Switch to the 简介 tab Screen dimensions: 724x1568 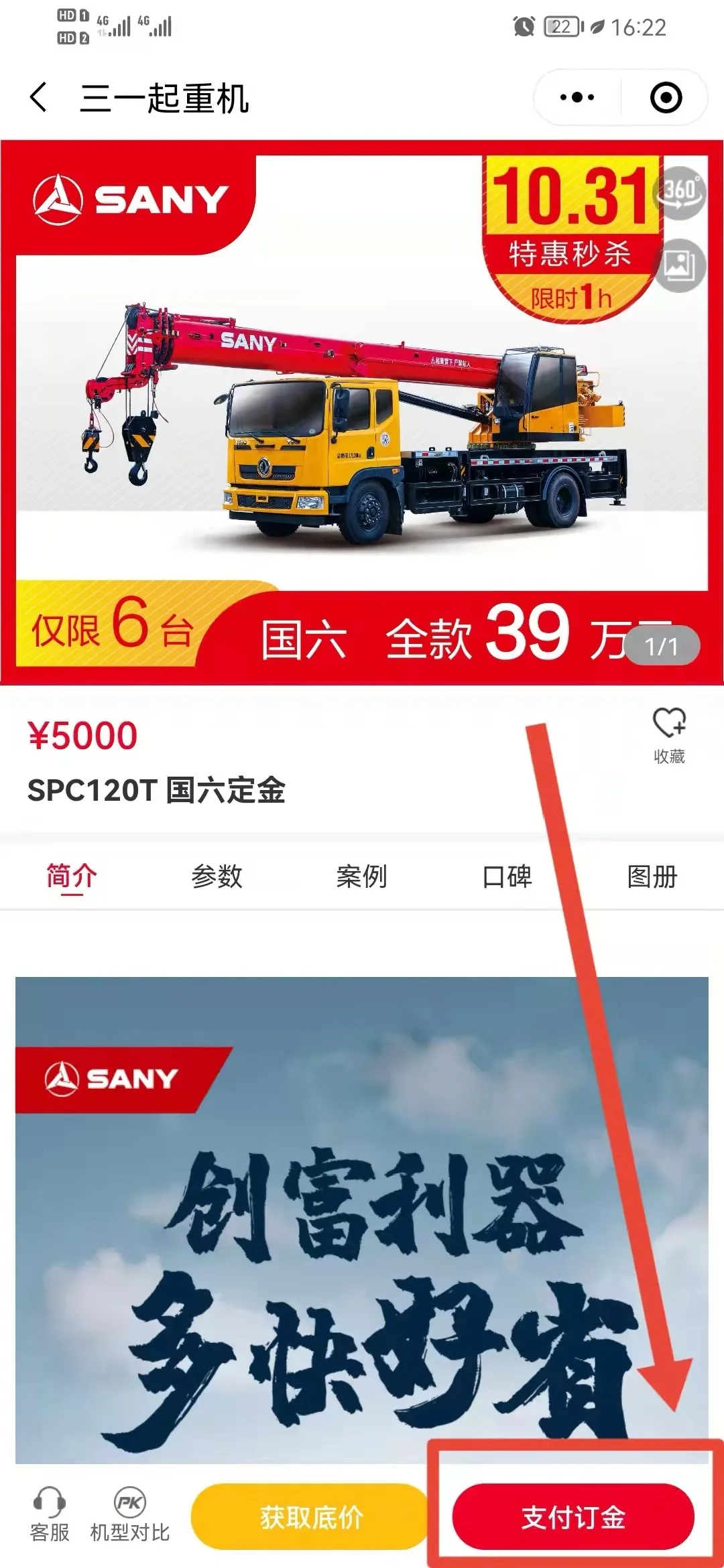(72, 876)
